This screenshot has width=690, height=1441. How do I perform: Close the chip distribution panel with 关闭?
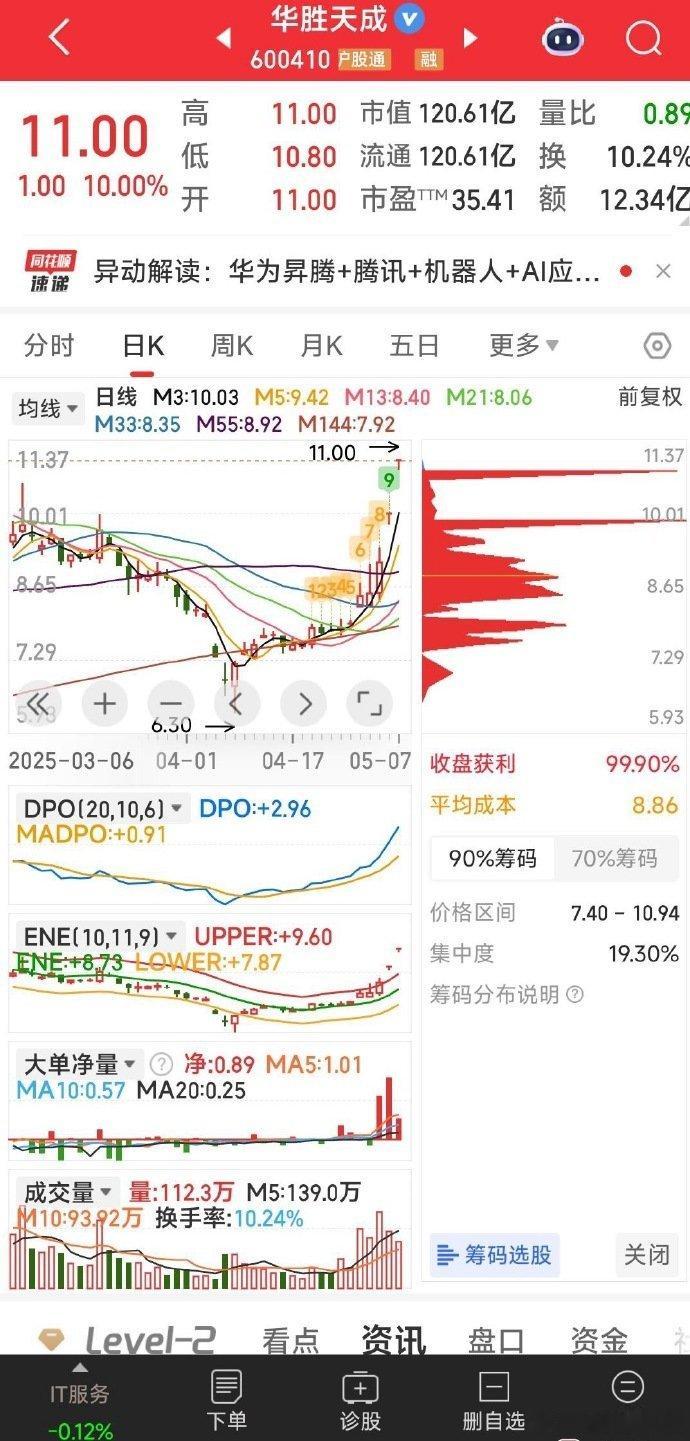[x=646, y=1254]
